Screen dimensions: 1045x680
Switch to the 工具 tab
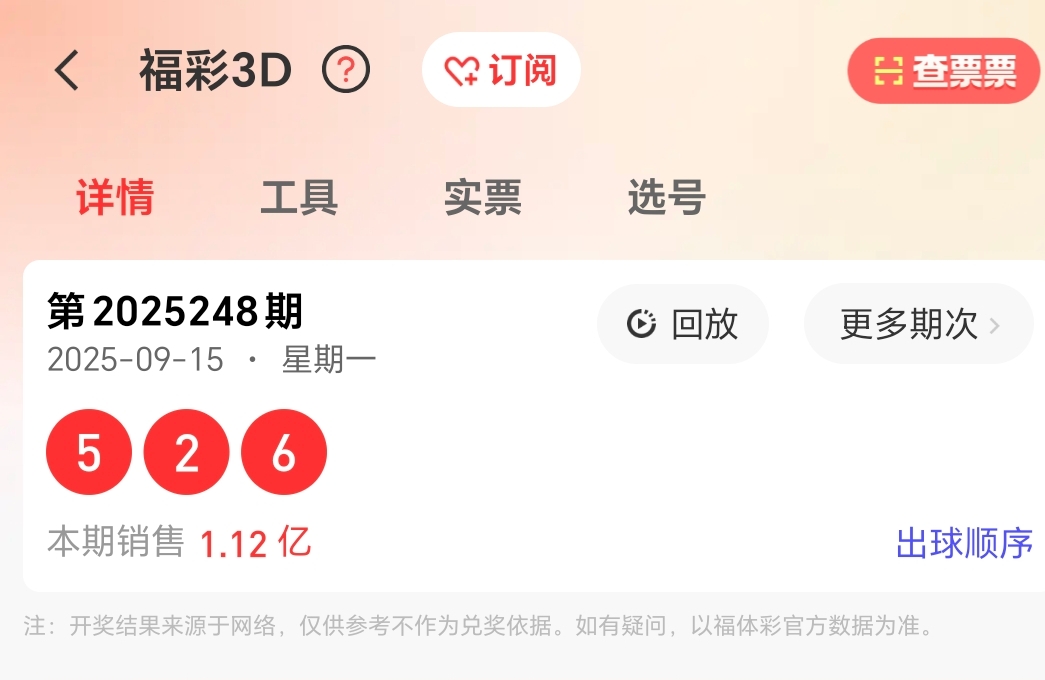tap(299, 198)
